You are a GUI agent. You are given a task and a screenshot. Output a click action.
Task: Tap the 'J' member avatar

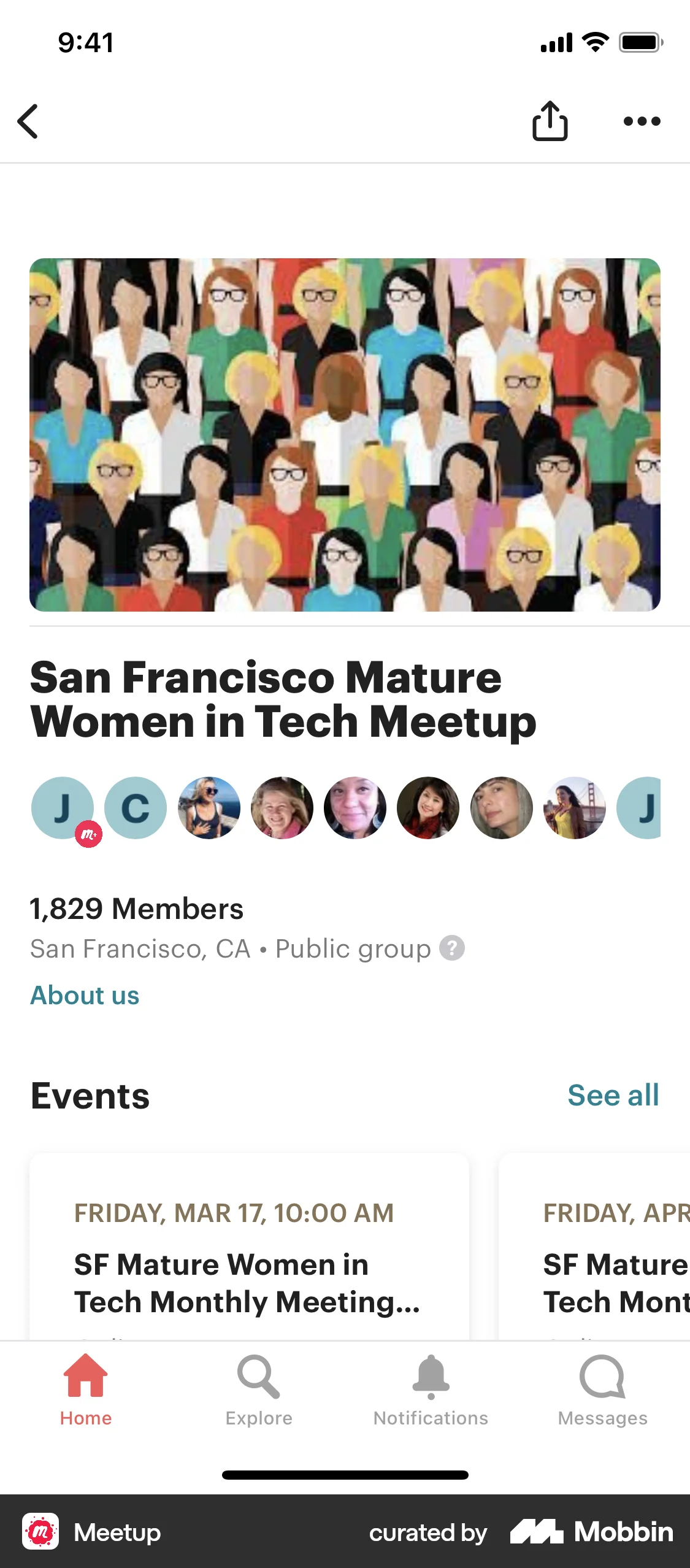(x=63, y=808)
